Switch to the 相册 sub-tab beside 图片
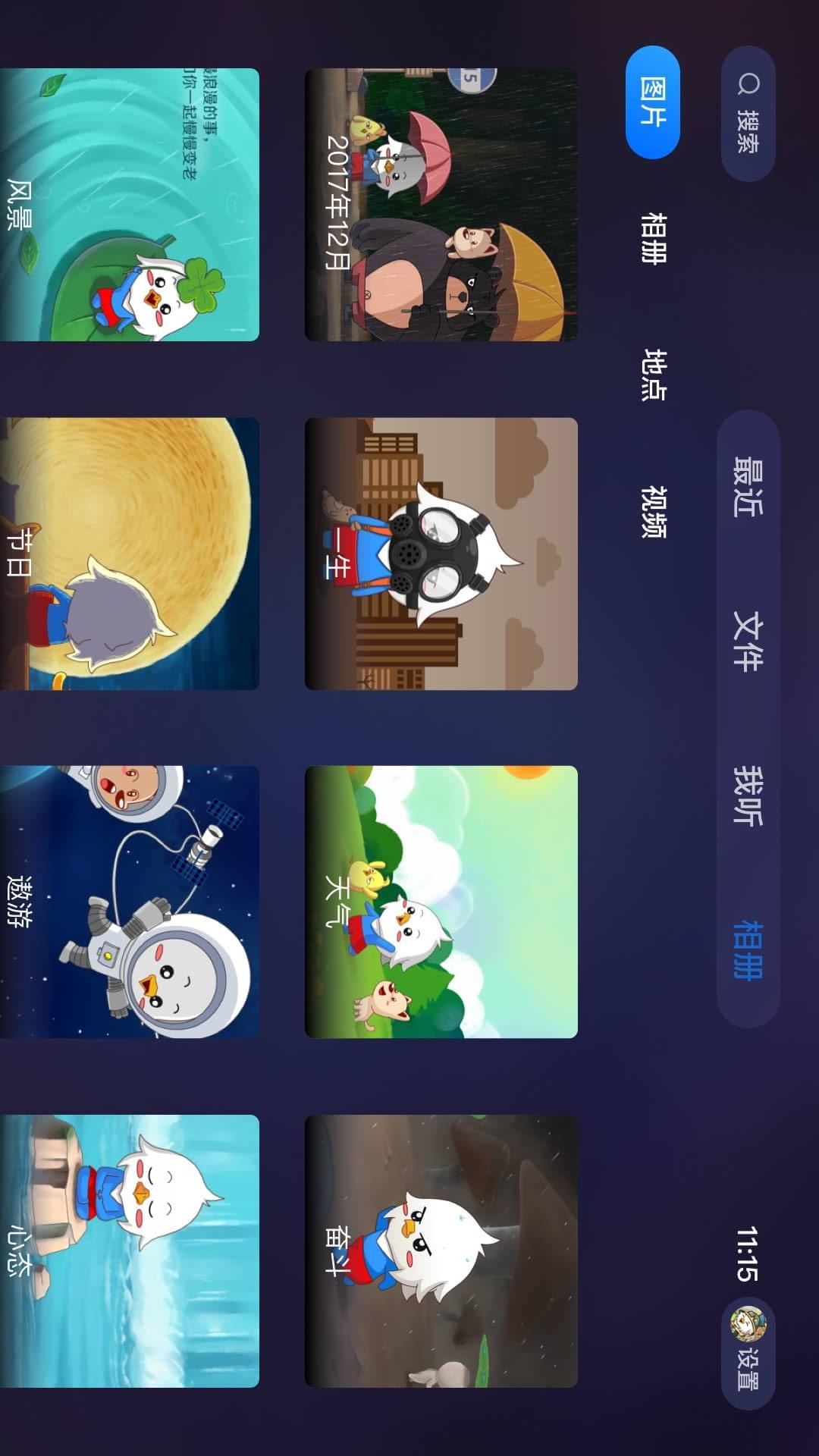 tap(652, 238)
